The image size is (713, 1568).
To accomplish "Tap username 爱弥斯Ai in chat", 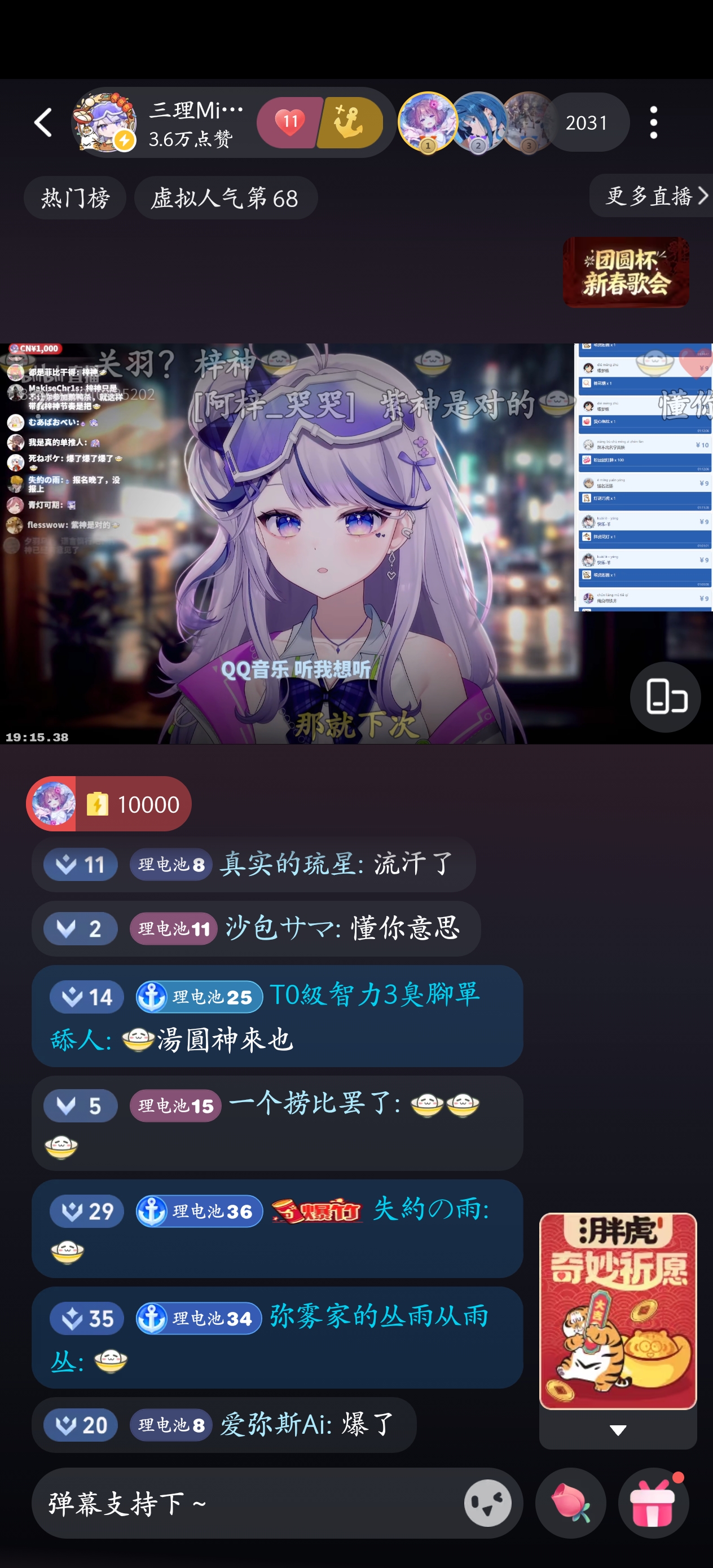I will coord(275,1425).
